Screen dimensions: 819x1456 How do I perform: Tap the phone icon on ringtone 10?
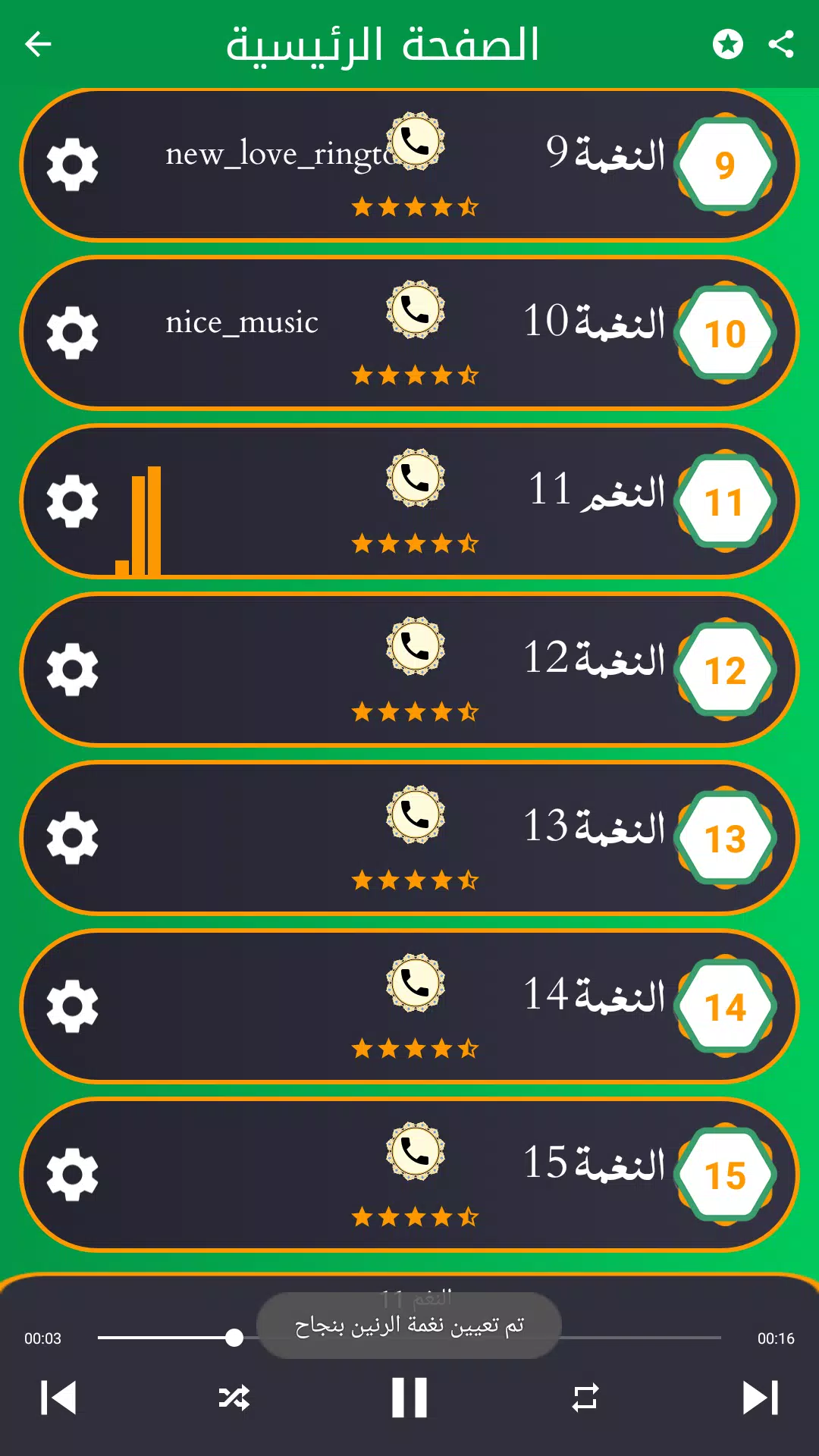click(415, 309)
